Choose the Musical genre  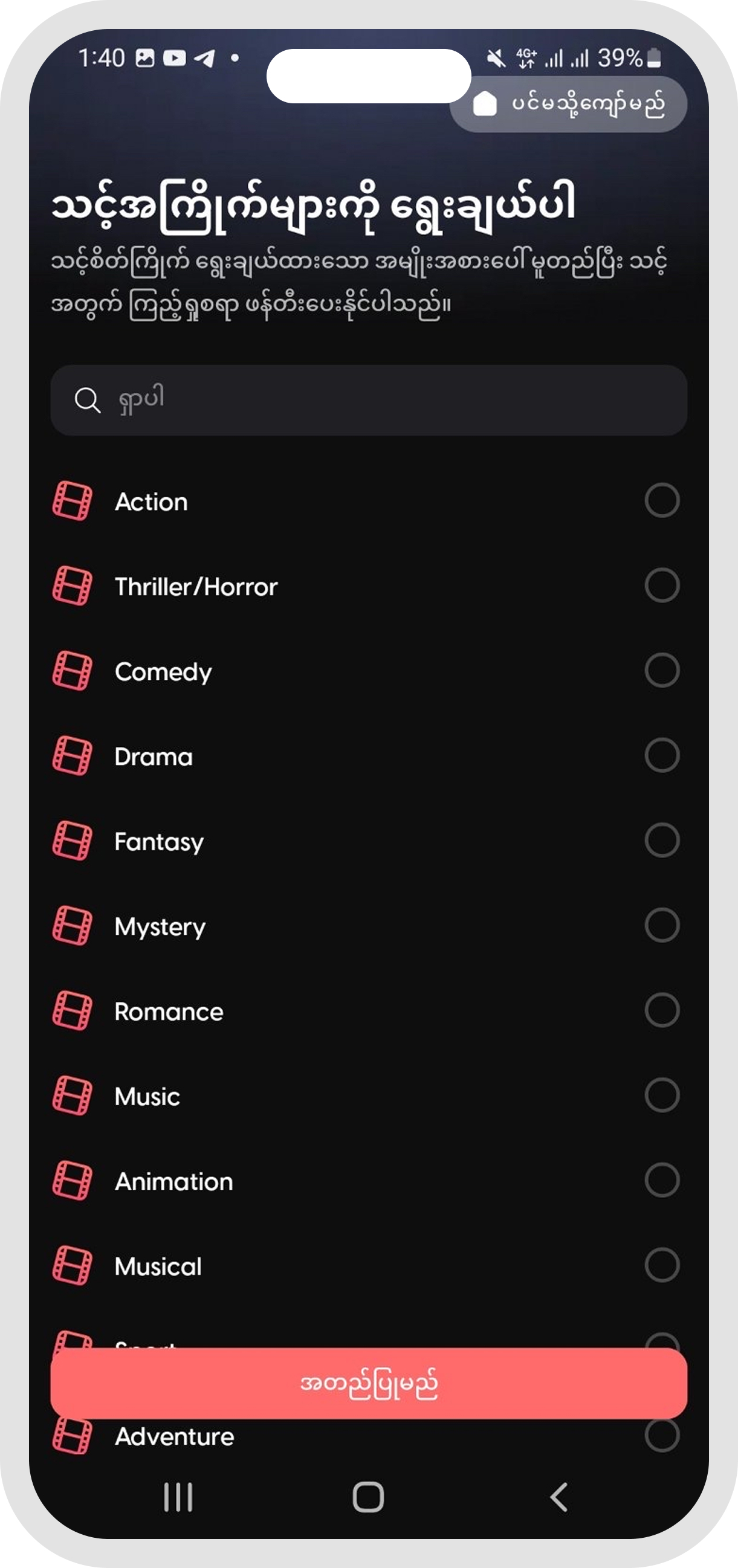661,1265
